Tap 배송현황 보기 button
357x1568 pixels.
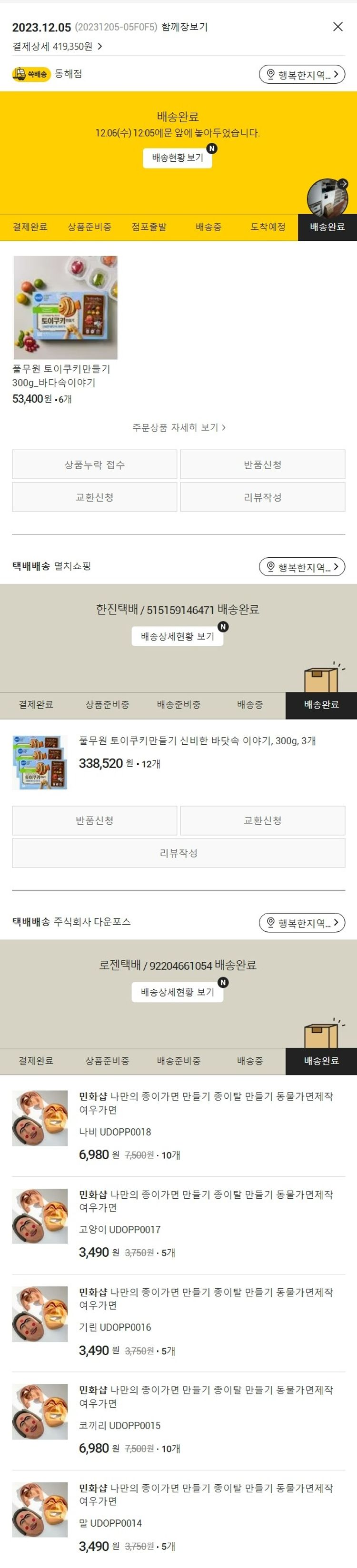(x=177, y=158)
